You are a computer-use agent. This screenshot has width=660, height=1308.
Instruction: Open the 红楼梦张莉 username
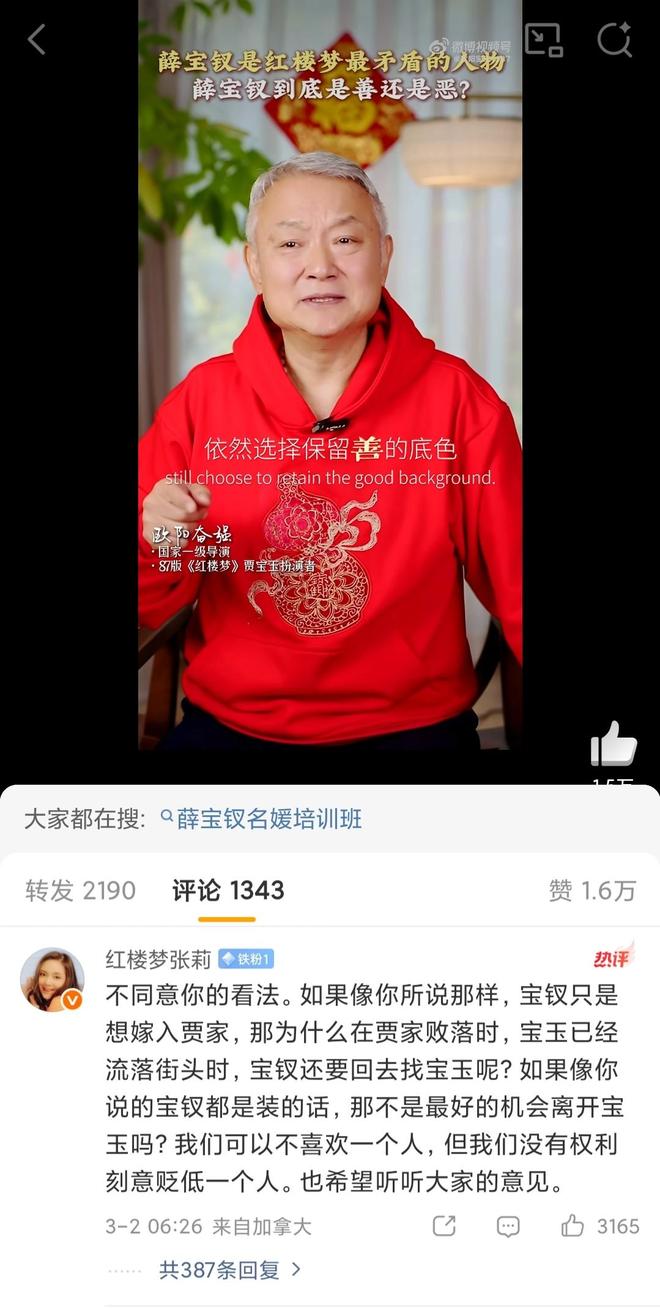[158, 959]
